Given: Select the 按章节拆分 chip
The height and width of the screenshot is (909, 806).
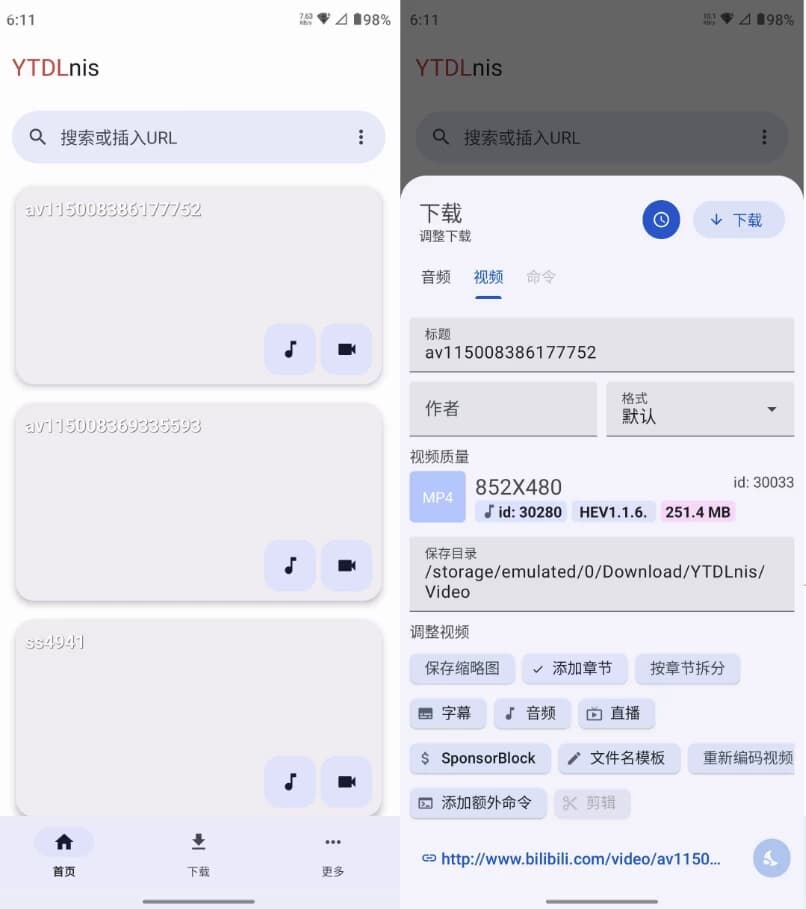Looking at the screenshot, I should [x=687, y=668].
